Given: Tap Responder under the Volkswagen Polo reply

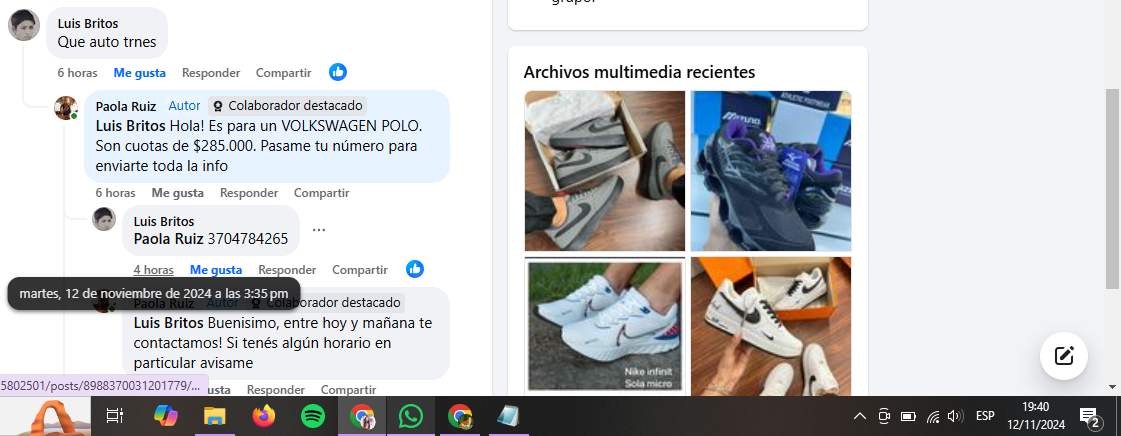Looking at the screenshot, I should (249, 193).
